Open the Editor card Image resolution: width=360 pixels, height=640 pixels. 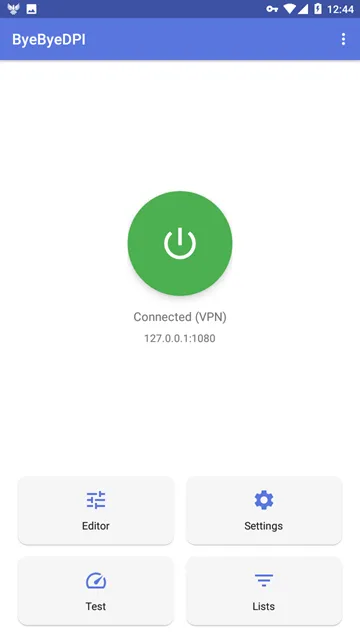tap(96, 510)
